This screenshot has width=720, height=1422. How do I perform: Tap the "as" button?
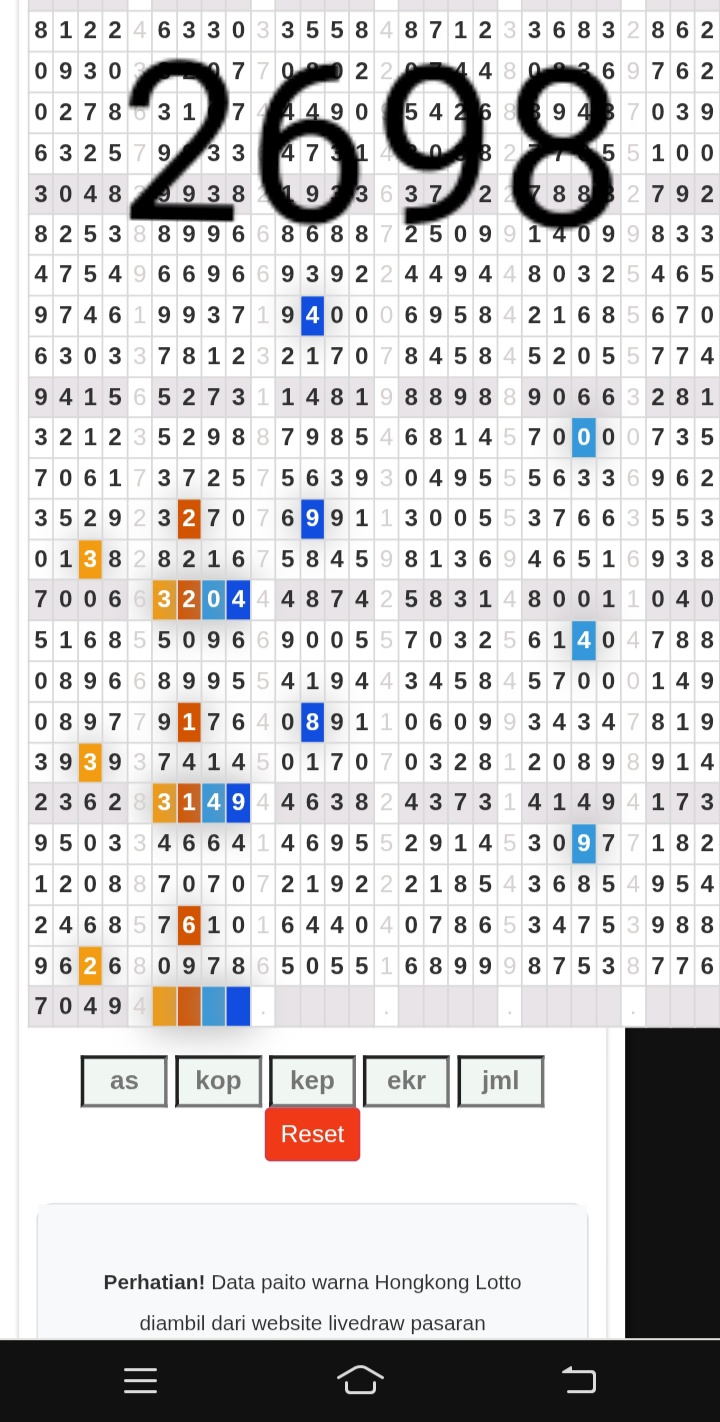point(124,1081)
